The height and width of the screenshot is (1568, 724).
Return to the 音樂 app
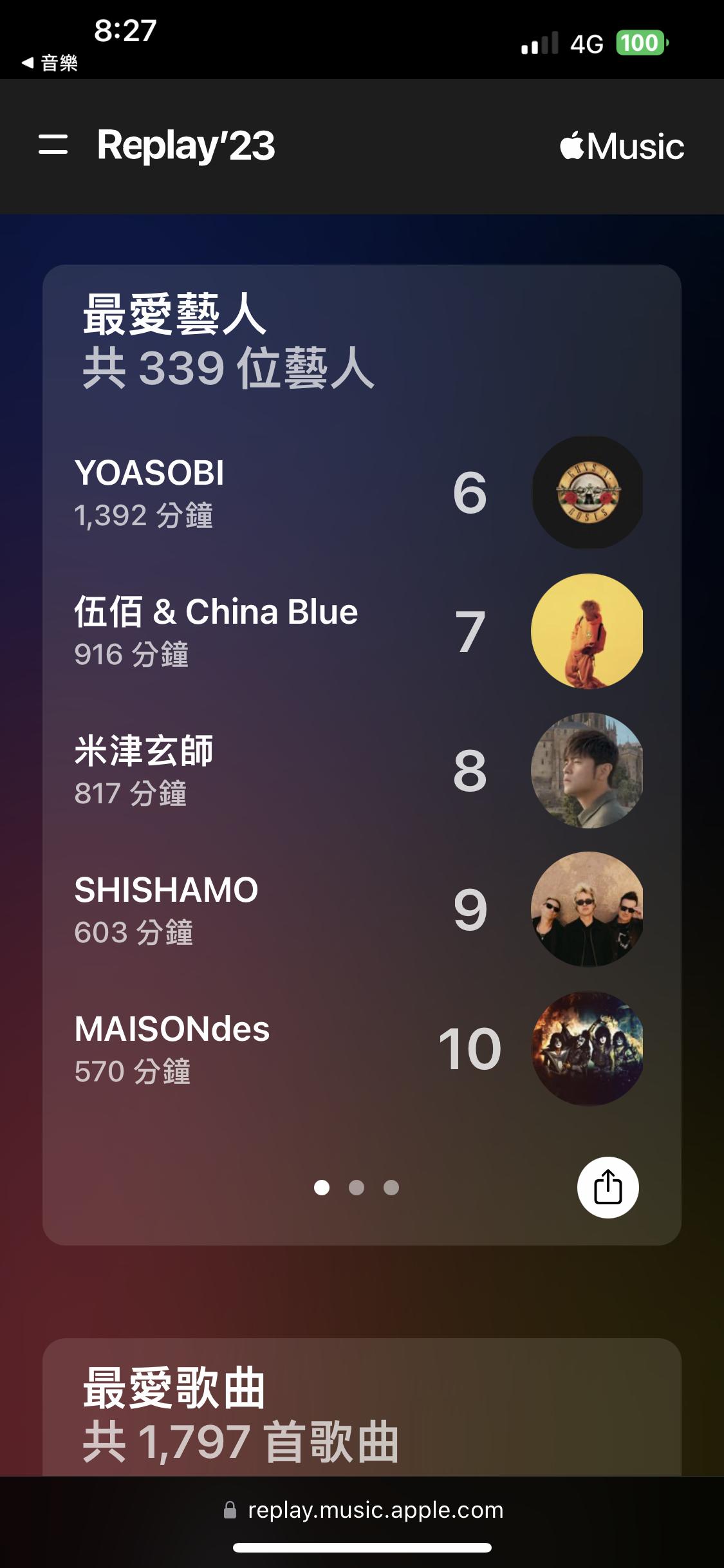[50, 63]
